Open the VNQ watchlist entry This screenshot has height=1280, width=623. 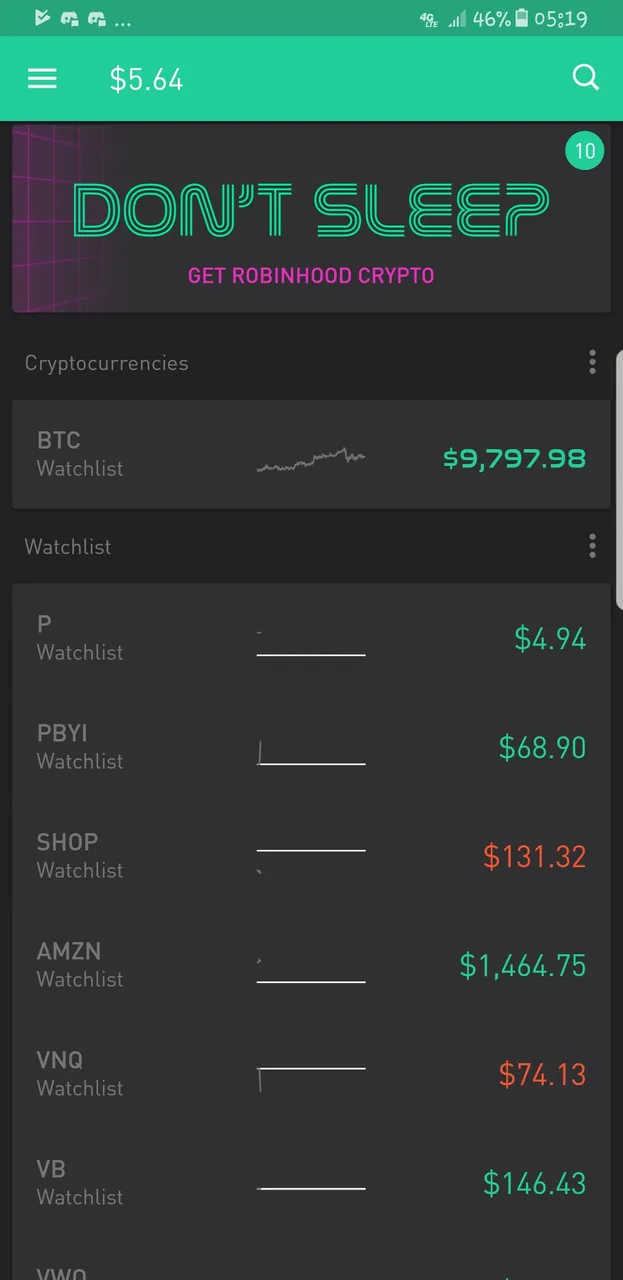(x=311, y=1074)
